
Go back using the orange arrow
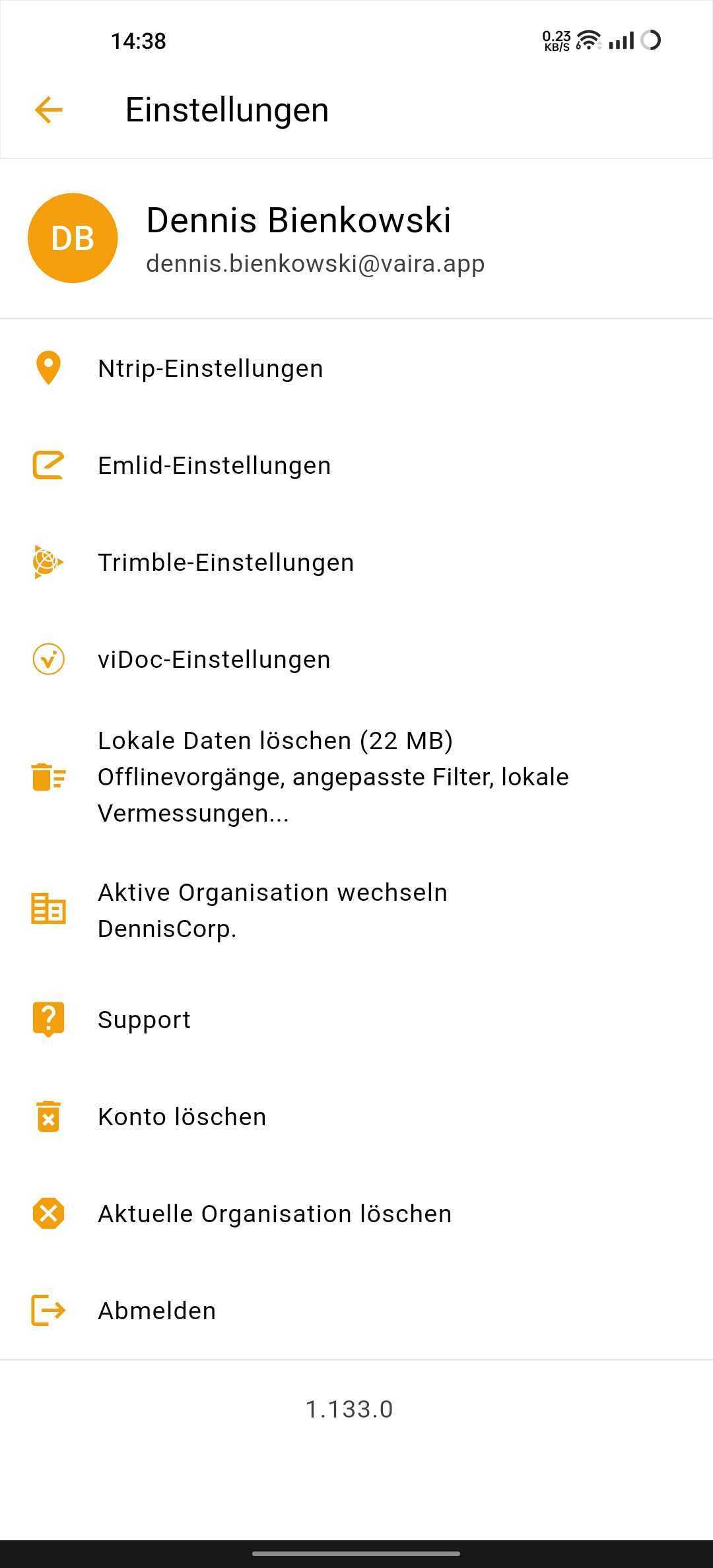coord(49,110)
